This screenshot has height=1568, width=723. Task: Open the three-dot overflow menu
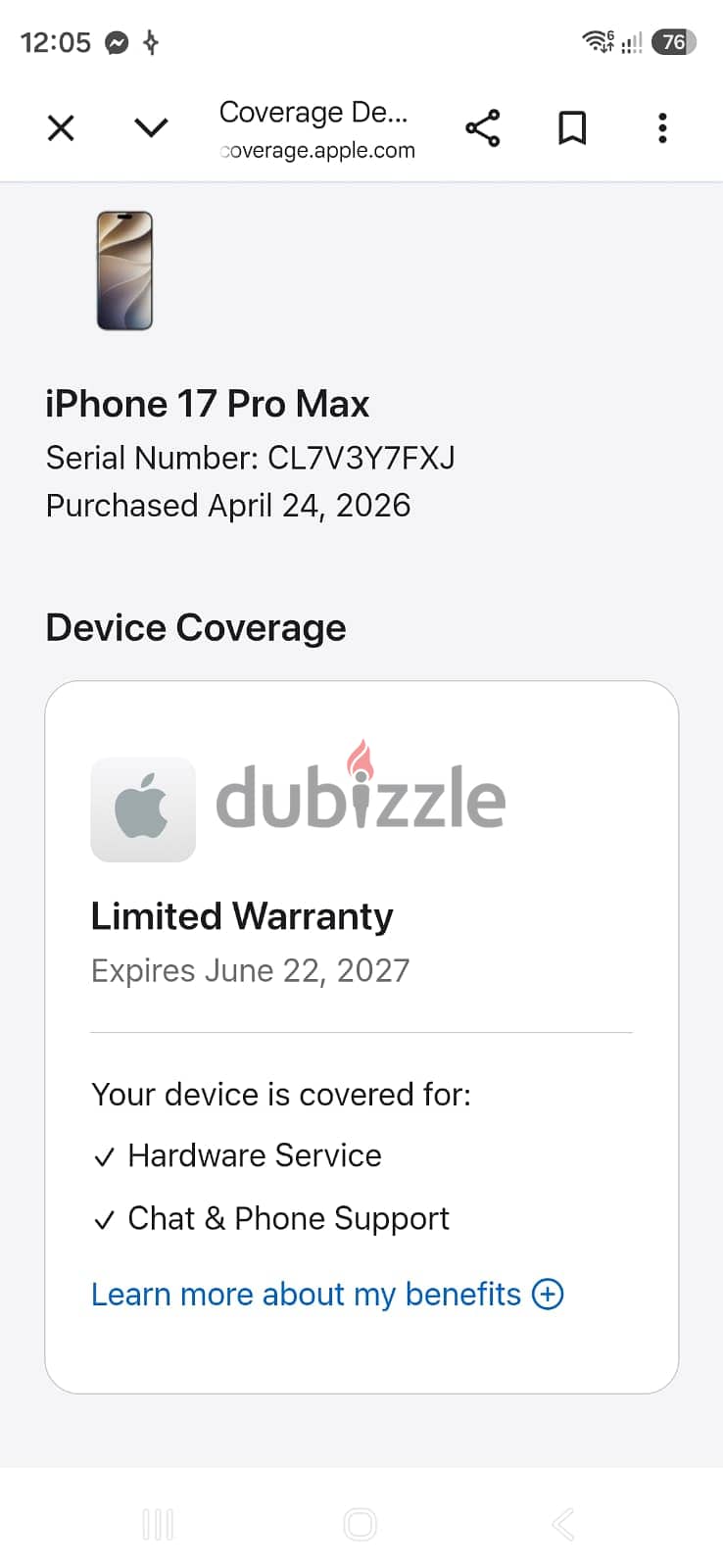coord(662,127)
